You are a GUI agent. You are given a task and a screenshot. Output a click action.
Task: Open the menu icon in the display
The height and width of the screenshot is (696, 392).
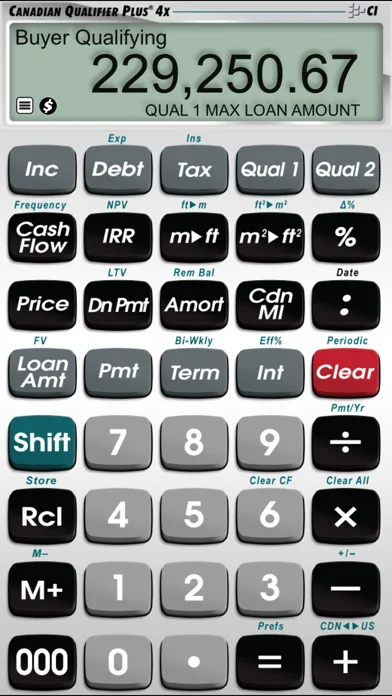[x=24, y=106]
